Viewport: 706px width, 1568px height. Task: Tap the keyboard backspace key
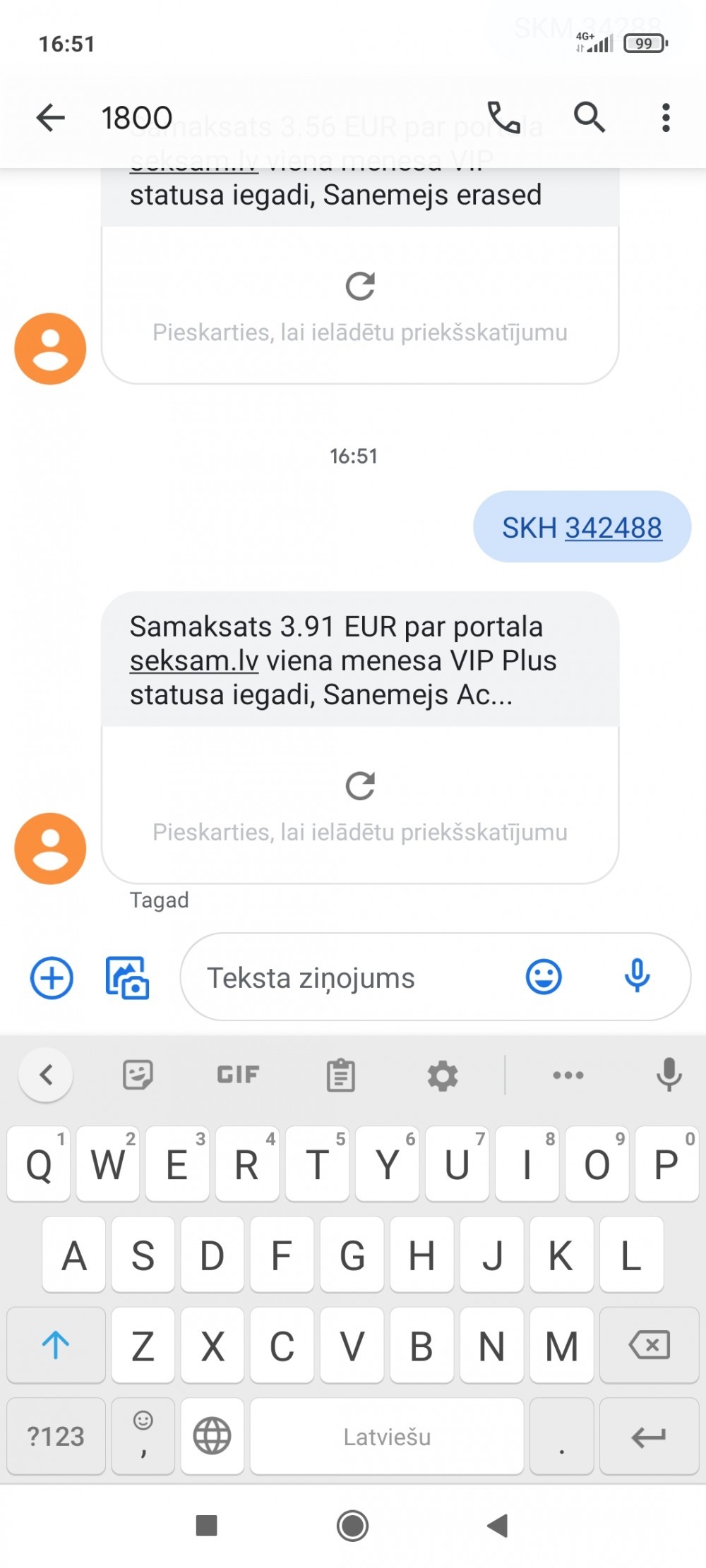649,1345
